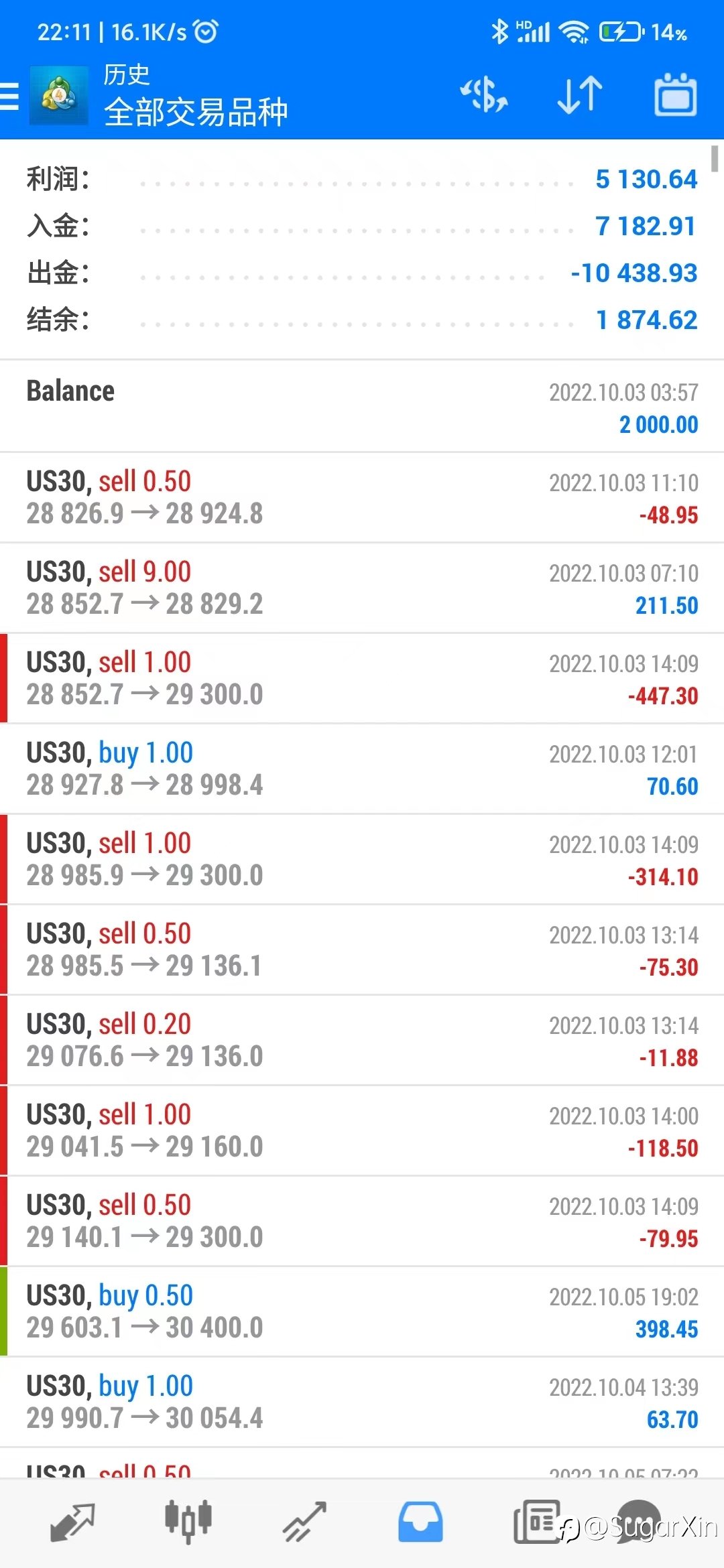Open the calendar date range picker
The width and height of the screenshot is (724, 1568).
click(x=676, y=94)
